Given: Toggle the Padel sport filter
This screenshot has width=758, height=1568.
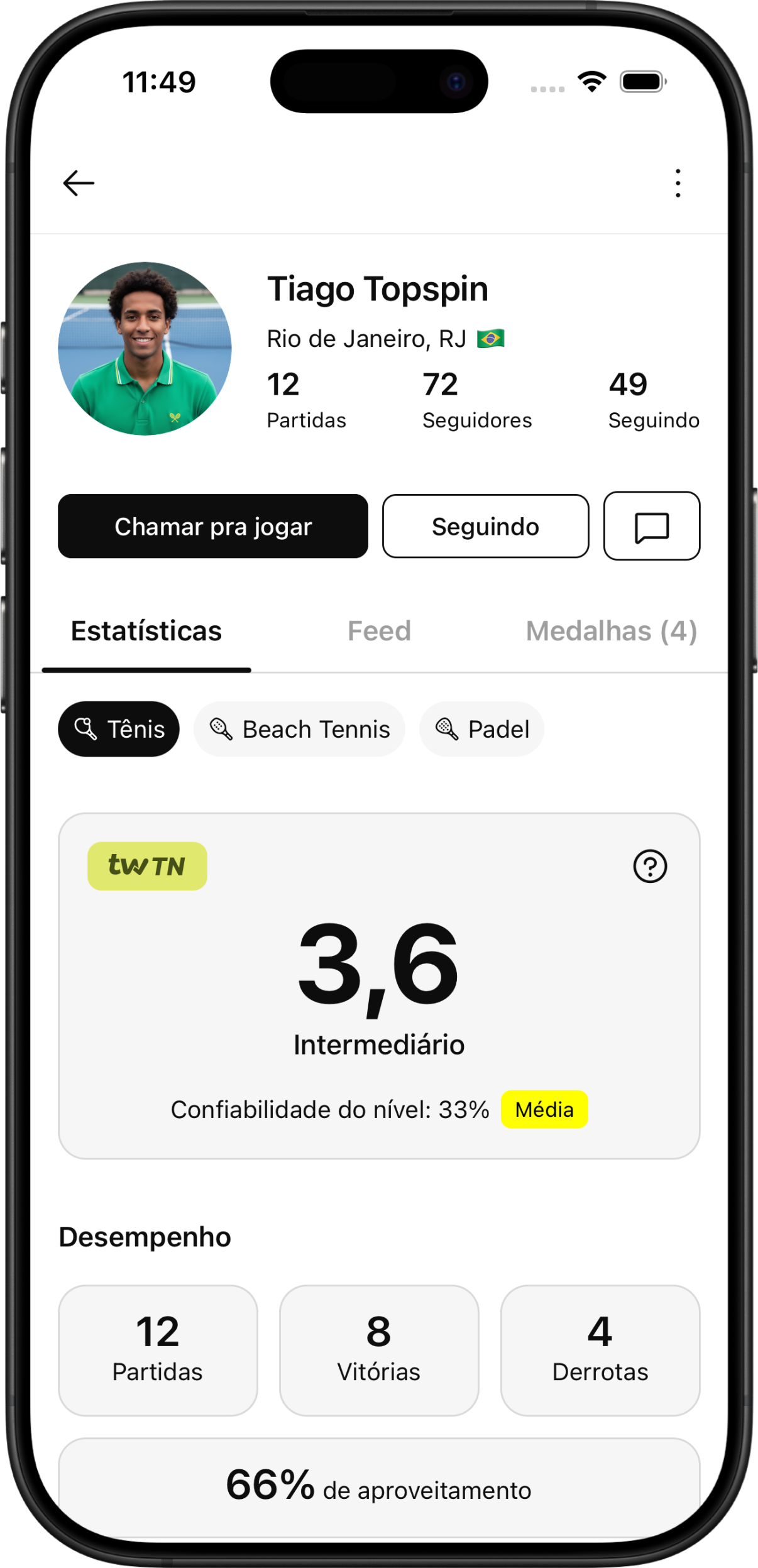Looking at the screenshot, I should pyautogui.click(x=481, y=728).
